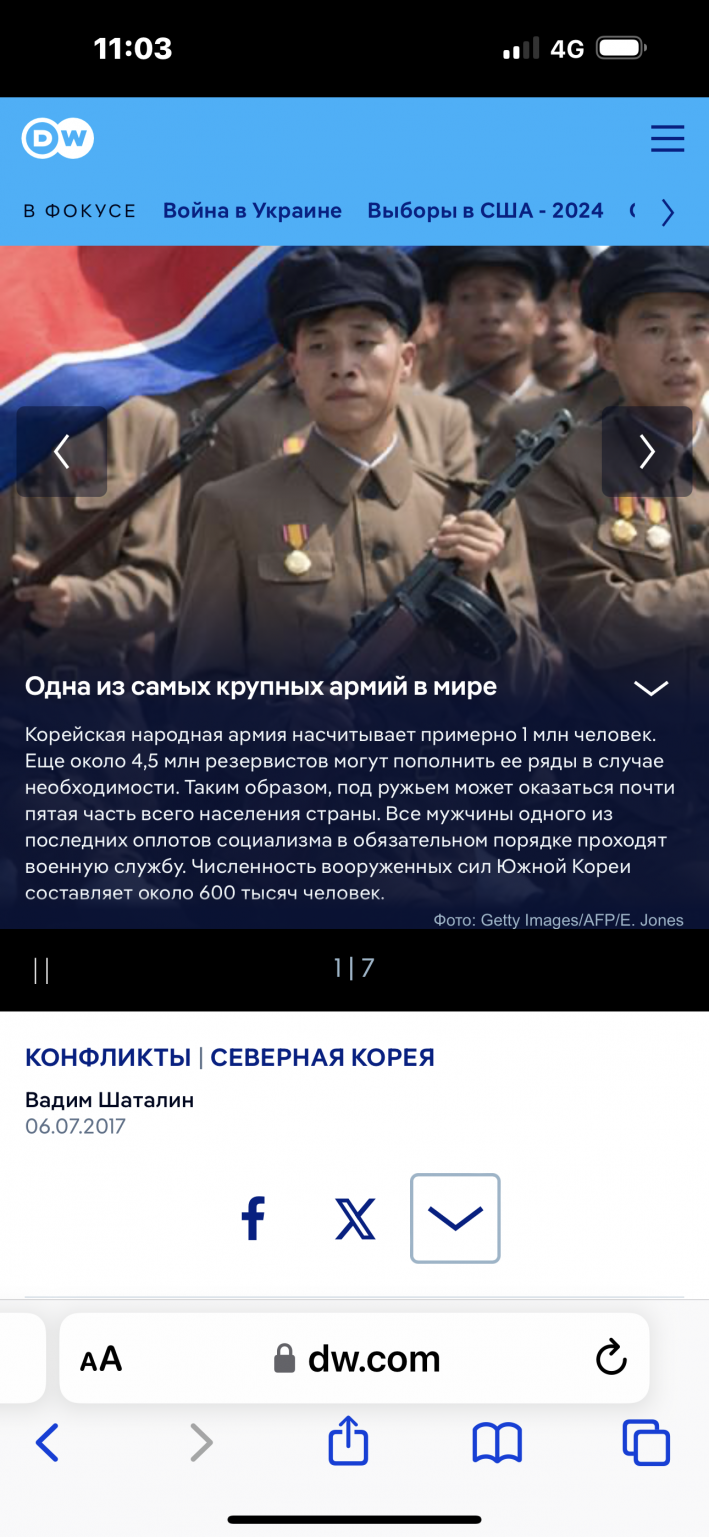
Task: Share the article on X
Action: click(355, 1219)
